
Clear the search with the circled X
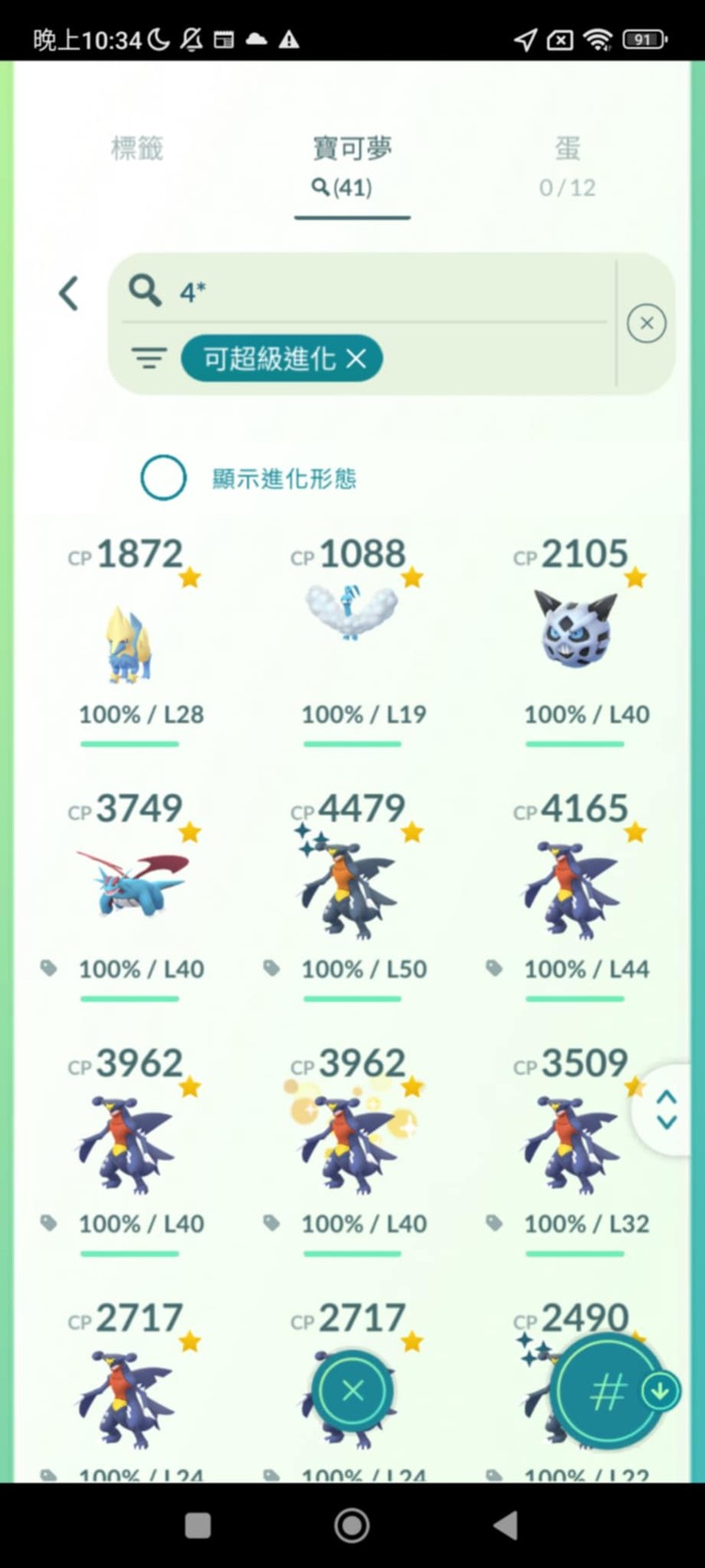pos(646,323)
